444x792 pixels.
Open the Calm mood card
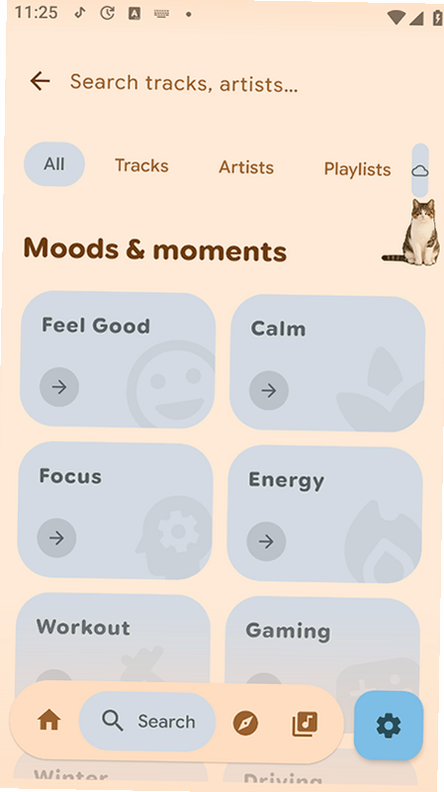tap(327, 363)
